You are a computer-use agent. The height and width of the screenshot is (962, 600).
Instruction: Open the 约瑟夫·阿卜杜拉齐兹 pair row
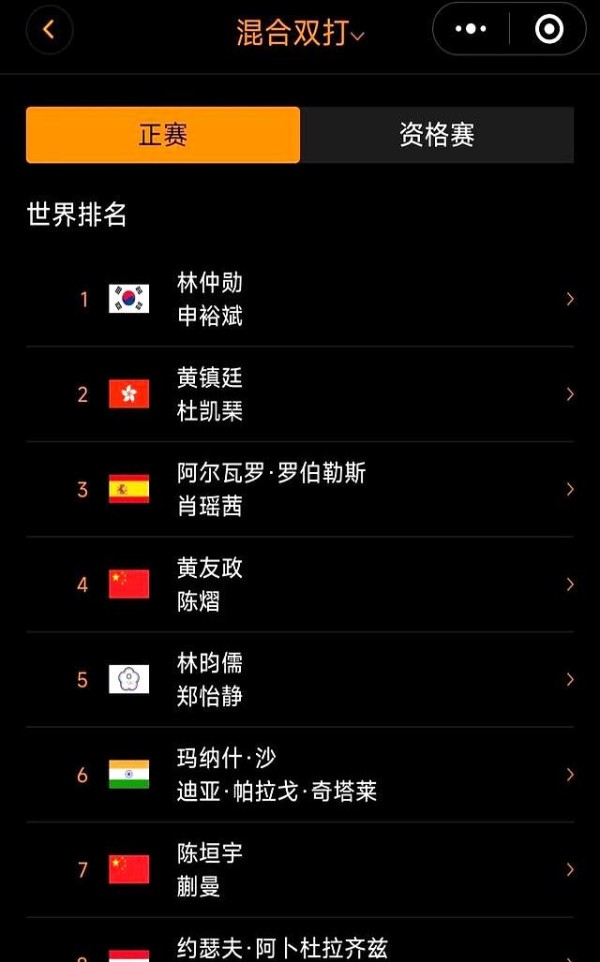tap(300, 948)
